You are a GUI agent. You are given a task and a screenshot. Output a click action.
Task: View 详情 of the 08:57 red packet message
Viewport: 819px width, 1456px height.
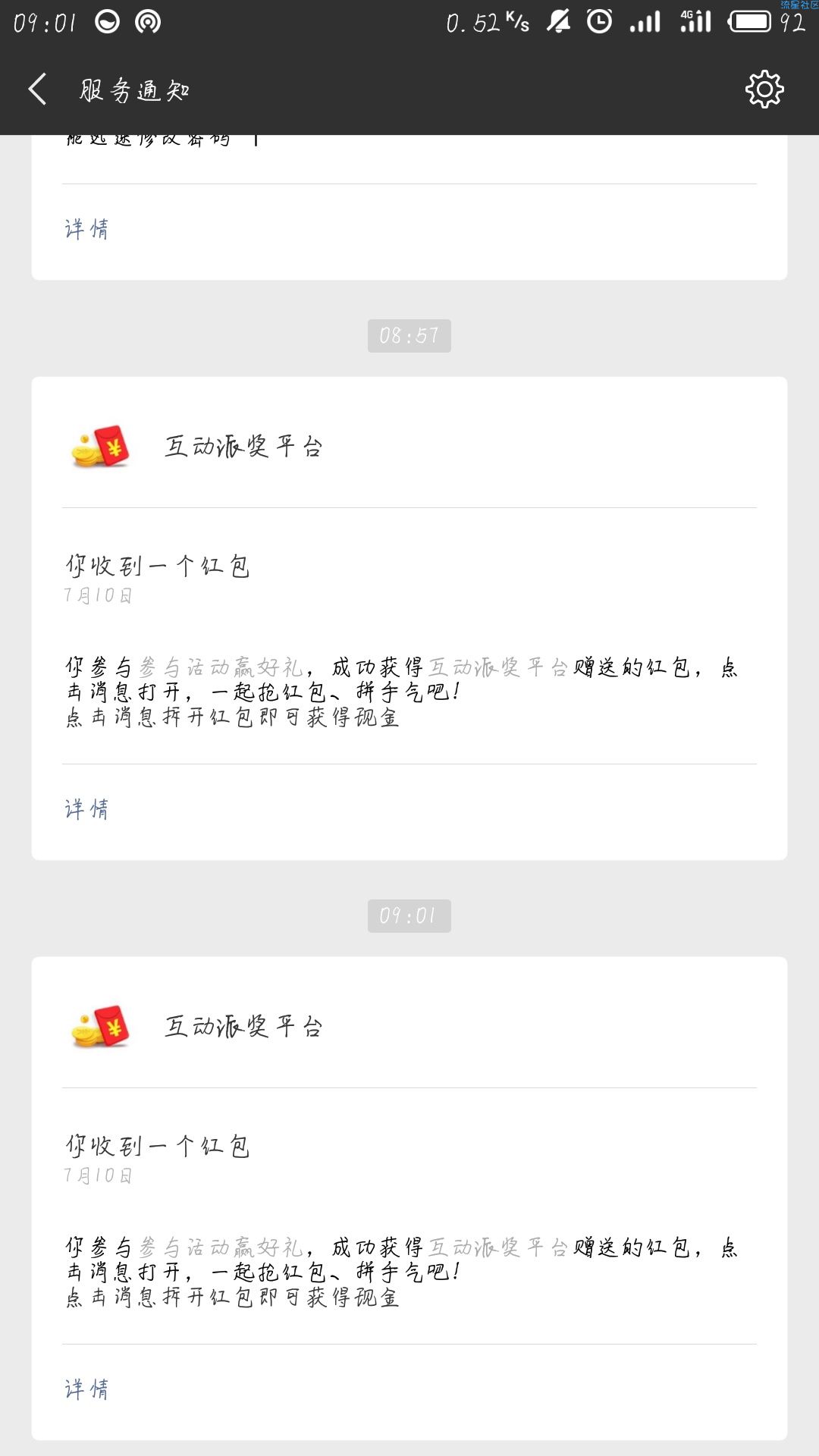pos(86,809)
